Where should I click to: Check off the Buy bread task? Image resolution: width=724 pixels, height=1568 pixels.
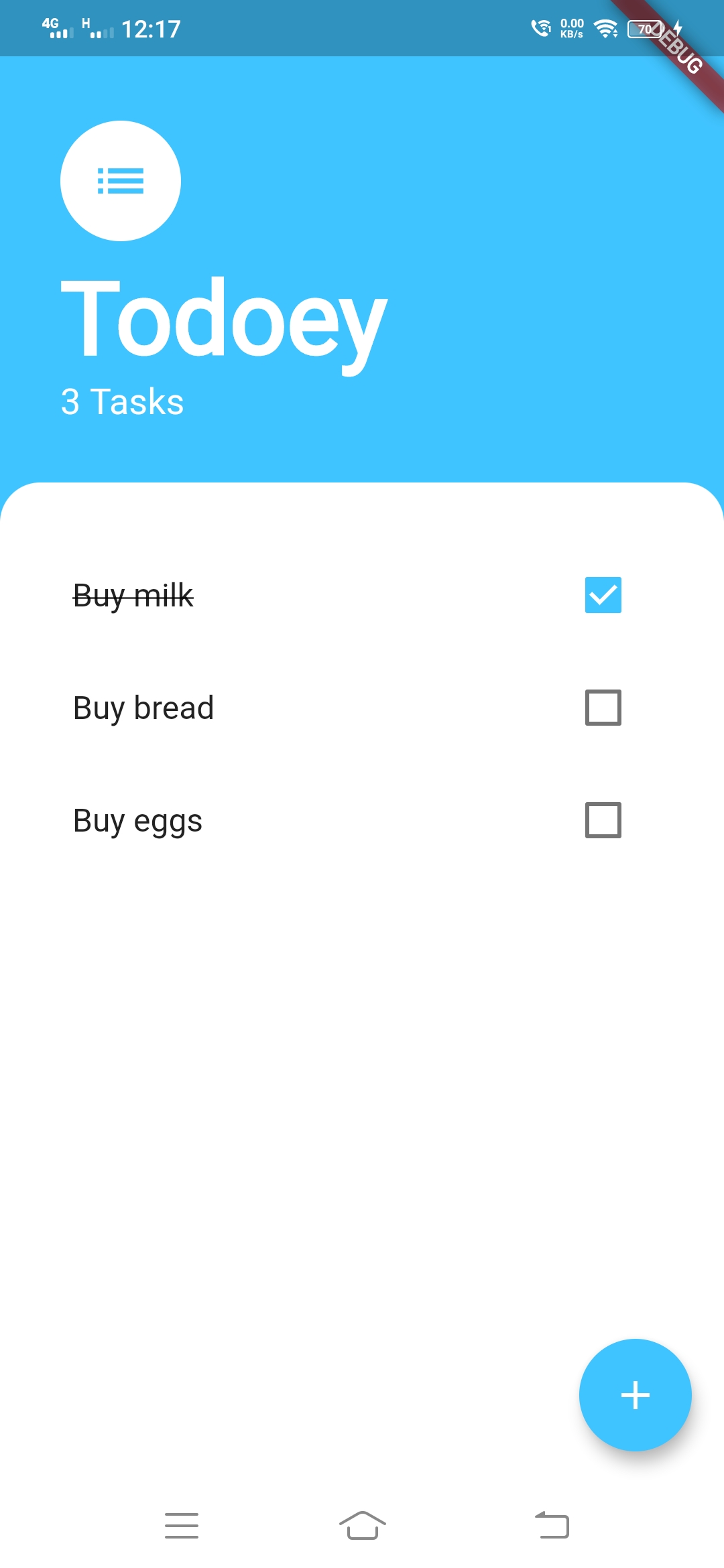click(603, 708)
